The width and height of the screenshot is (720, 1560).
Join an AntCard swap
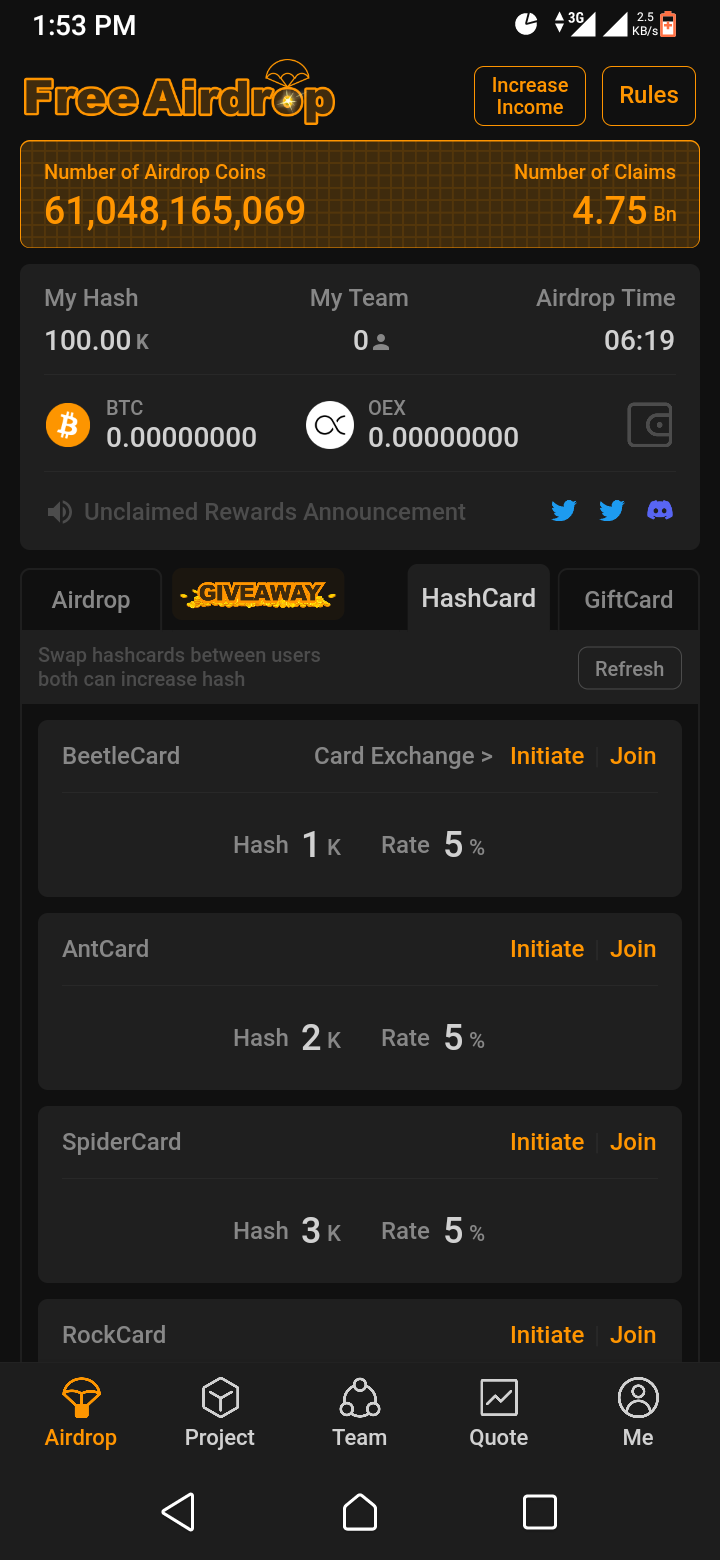633,949
